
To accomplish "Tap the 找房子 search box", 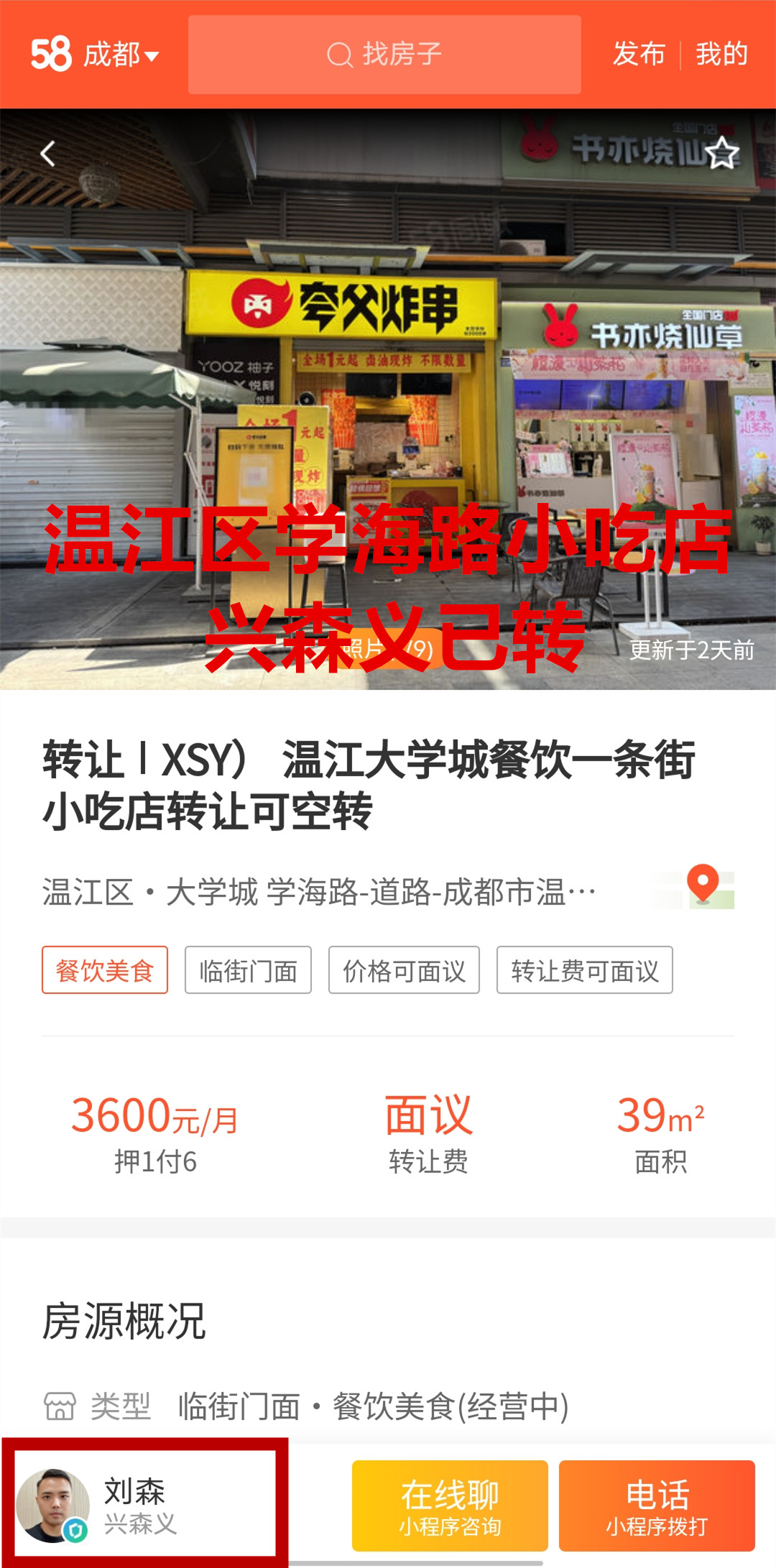I will point(384,55).
